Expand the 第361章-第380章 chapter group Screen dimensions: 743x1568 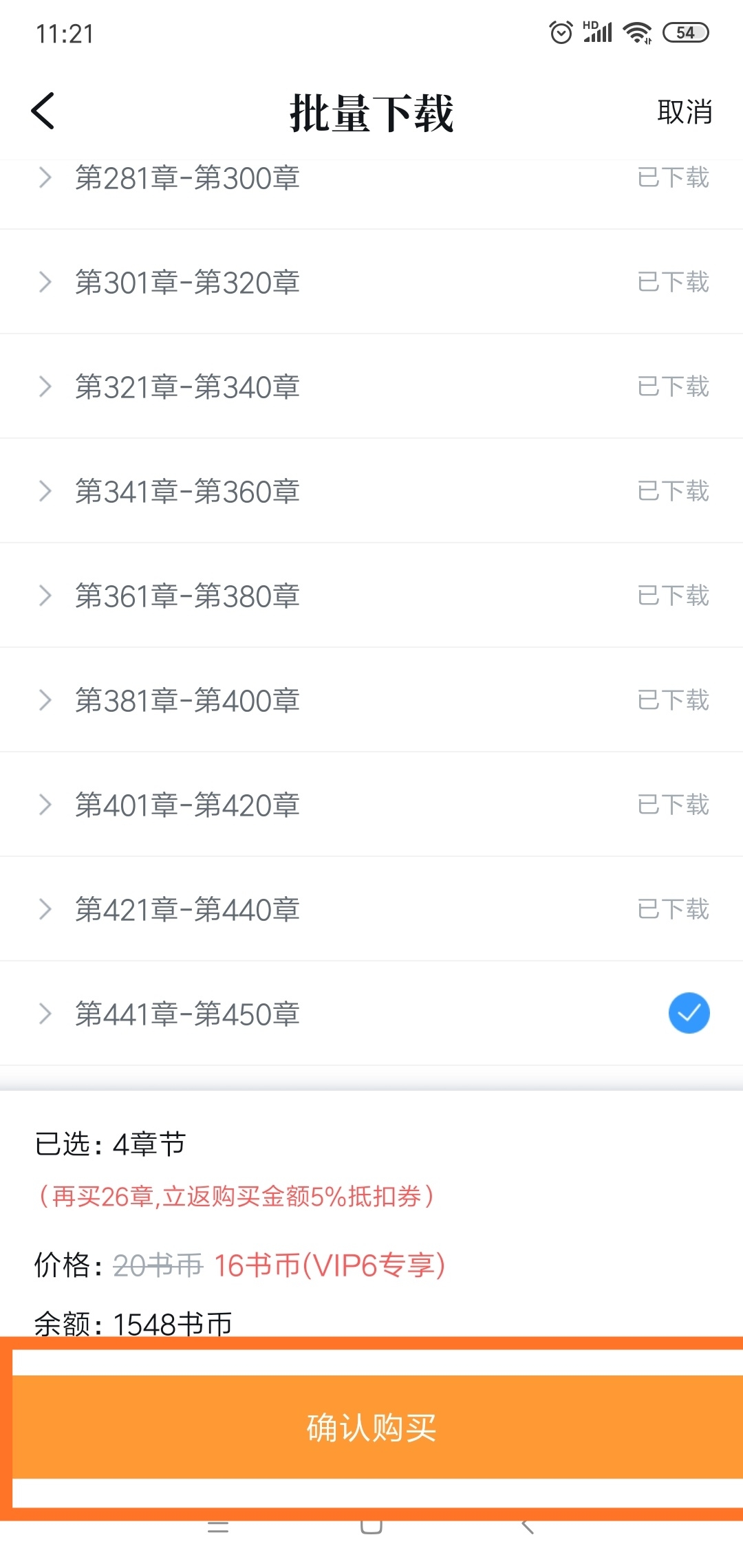[45, 596]
